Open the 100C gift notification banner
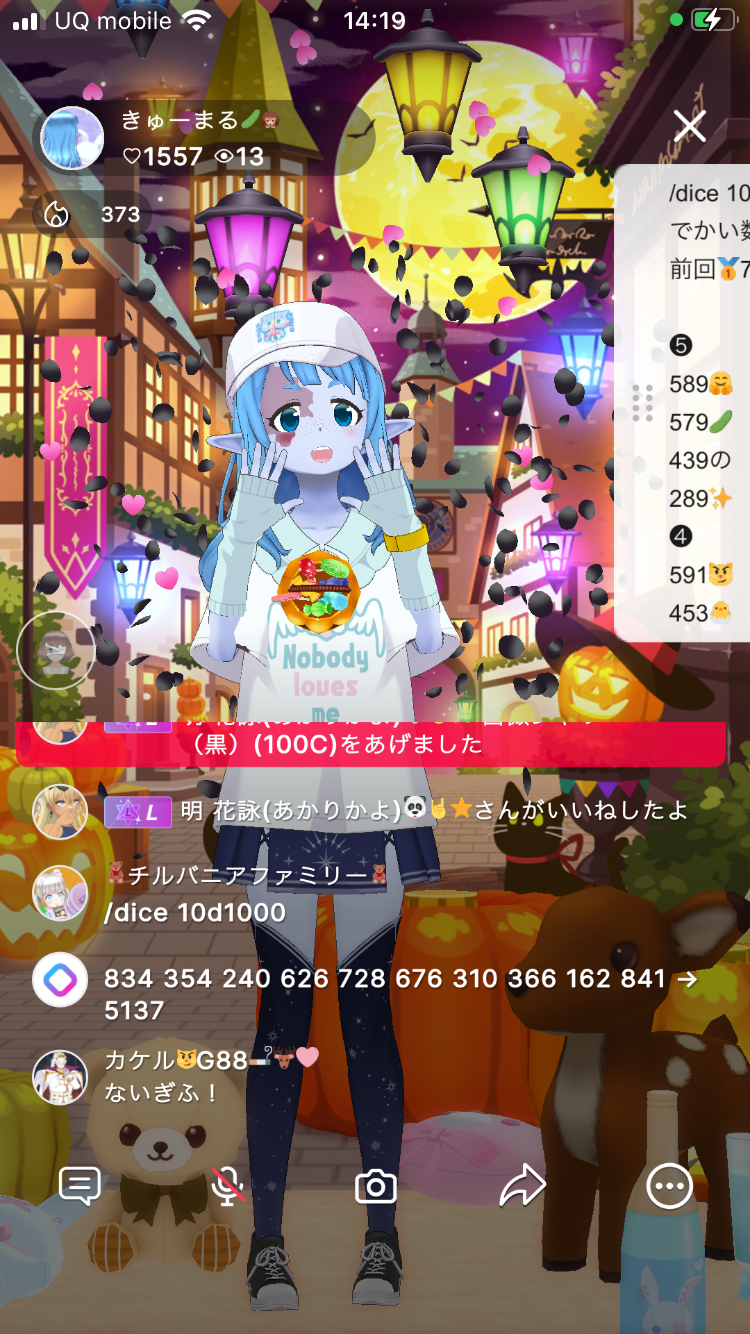 tap(370, 743)
